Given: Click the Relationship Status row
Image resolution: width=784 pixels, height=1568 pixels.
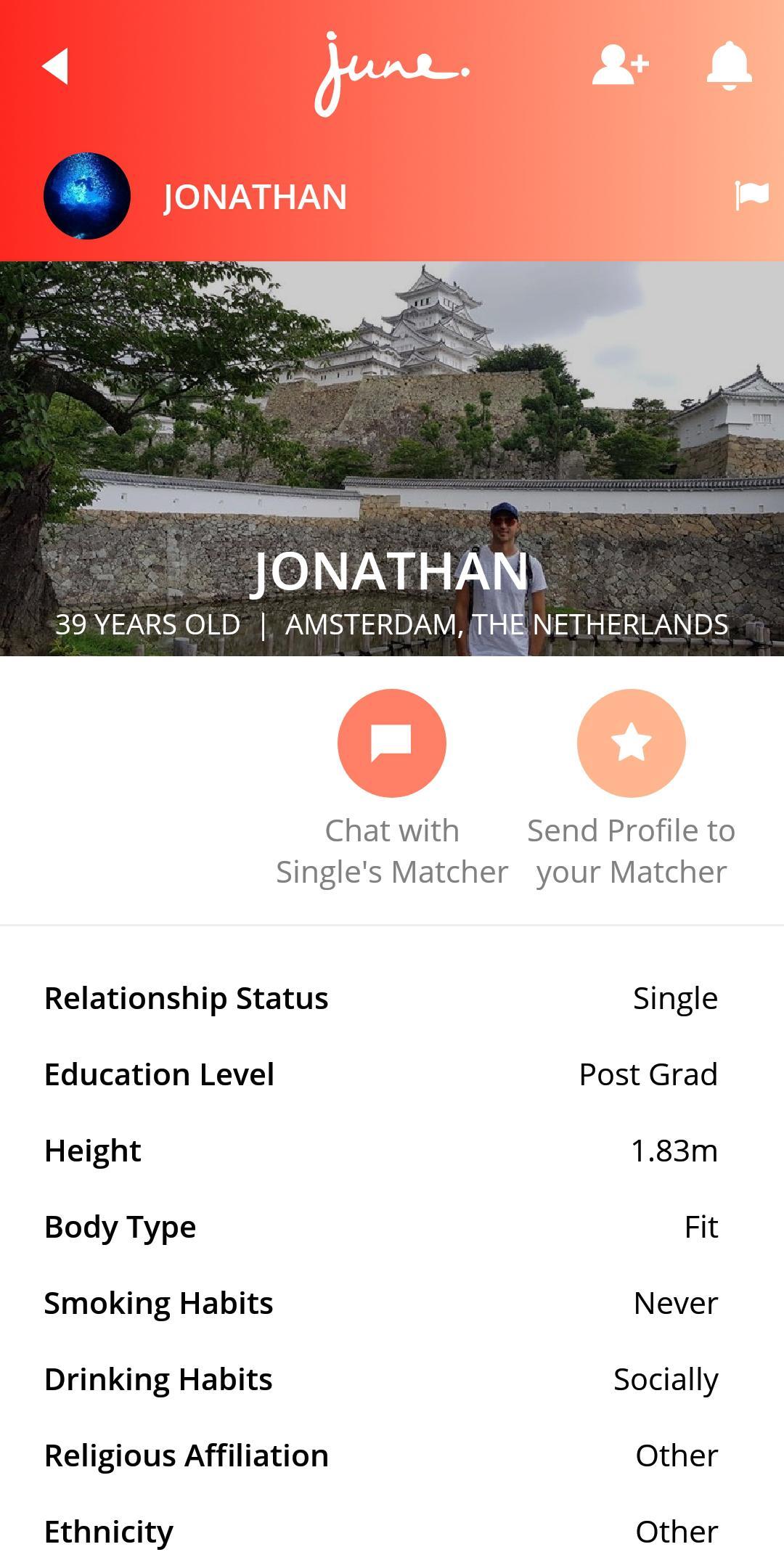Looking at the screenshot, I should [x=392, y=997].
